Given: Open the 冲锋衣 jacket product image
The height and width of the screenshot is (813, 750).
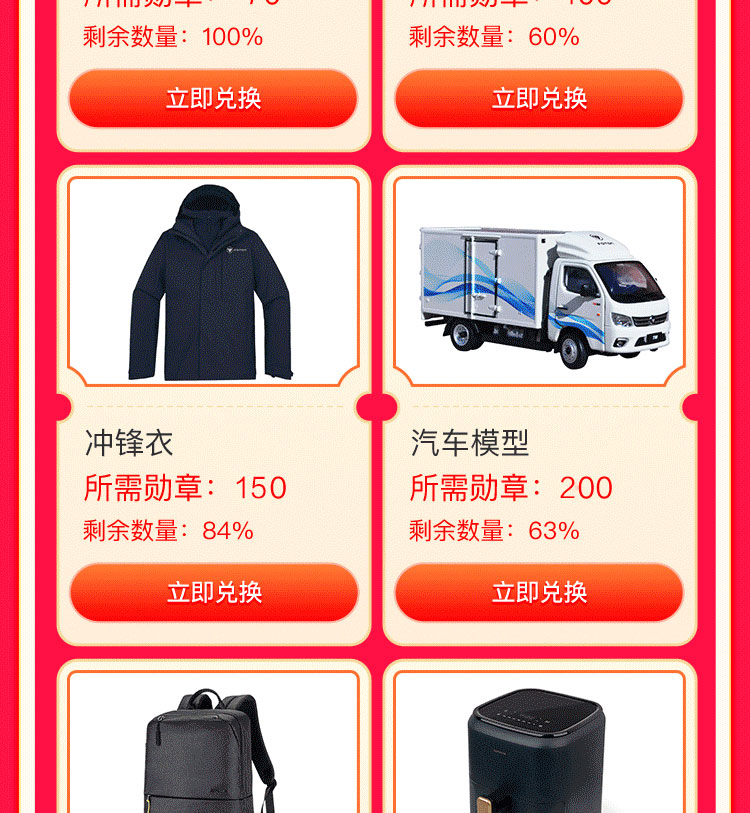Looking at the screenshot, I should (x=213, y=282).
